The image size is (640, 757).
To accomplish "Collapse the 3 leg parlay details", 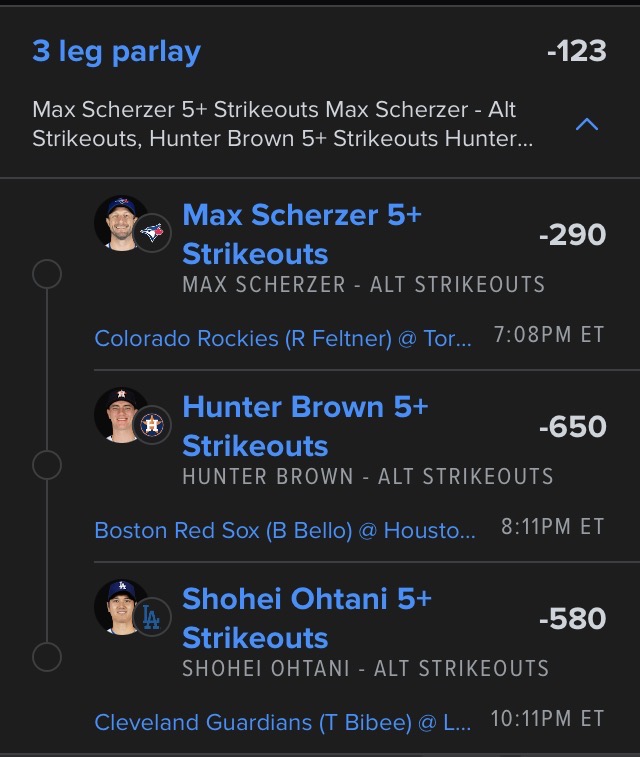I will 587,125.
